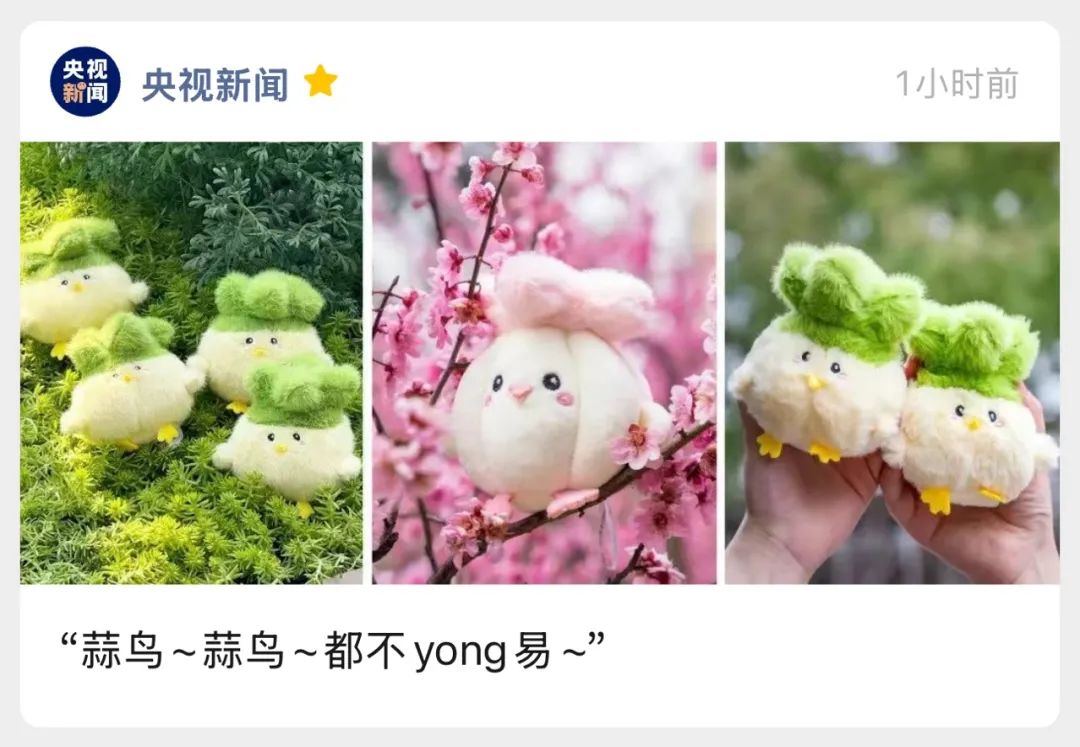View the photo of hands holding plush birds
This screenshot has width=1080, height=747.
892,363
